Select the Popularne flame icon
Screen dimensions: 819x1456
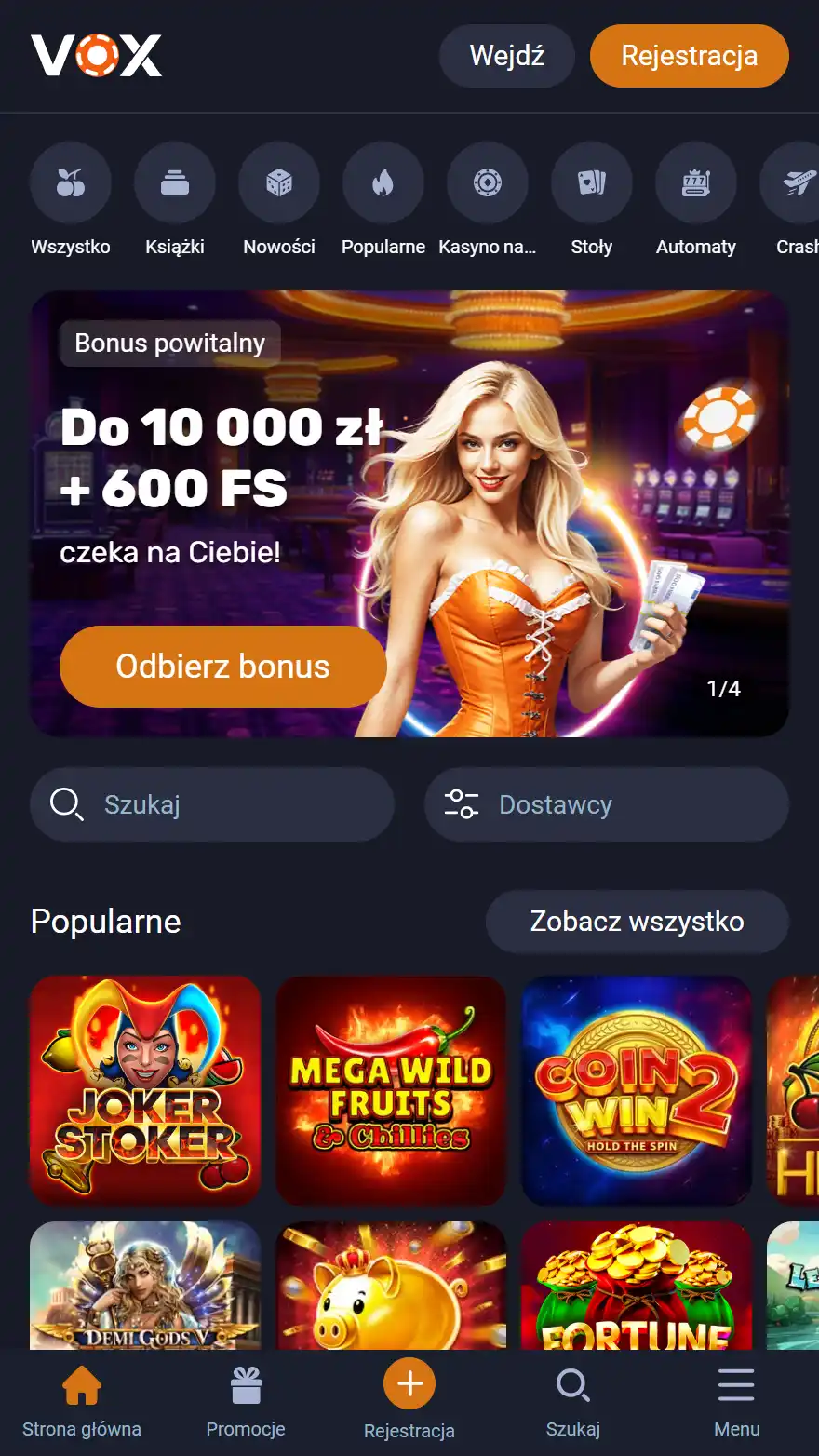coord(383,182)
